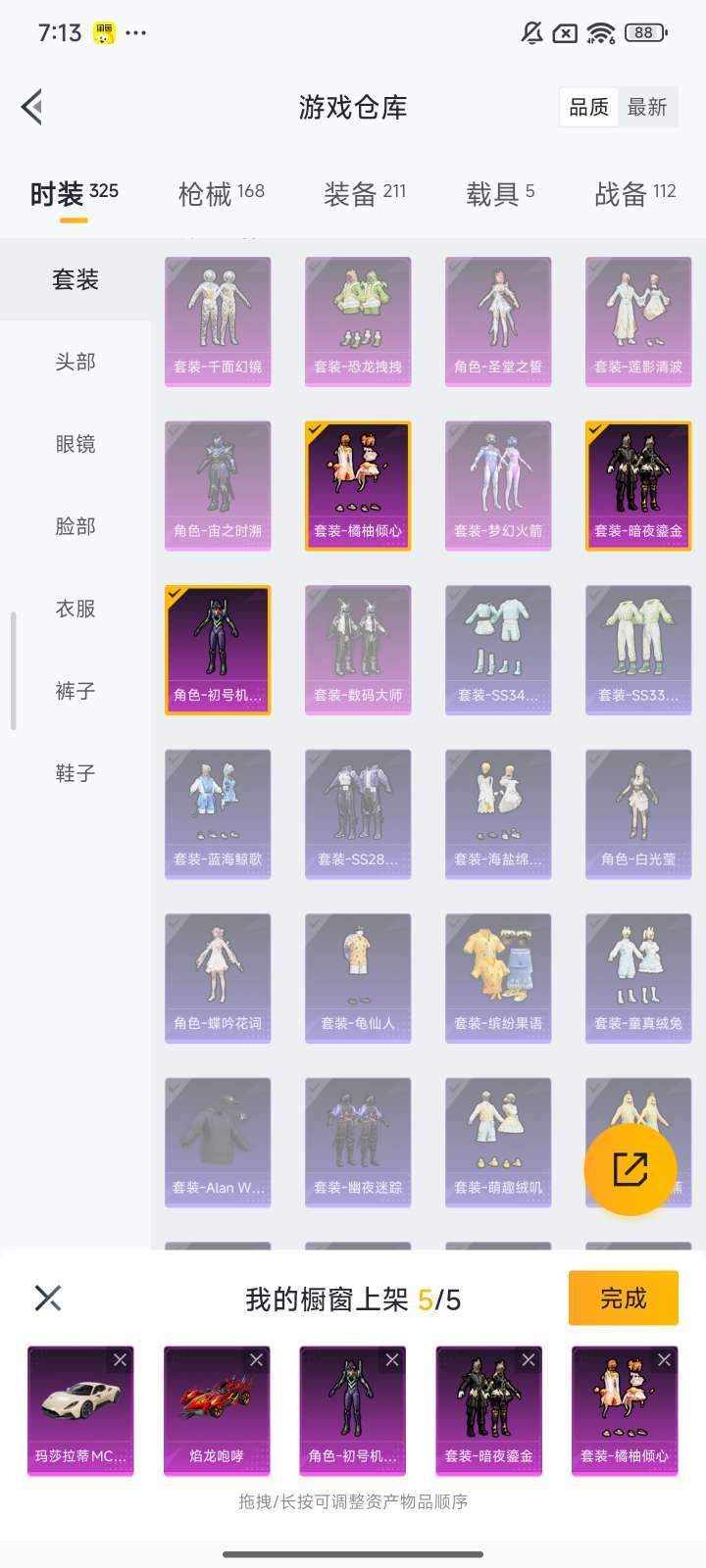Viewport: 706px width, 1568px height.
Task: Tap the three-dots icon in the status bar
Action: (x=135, y=32)
